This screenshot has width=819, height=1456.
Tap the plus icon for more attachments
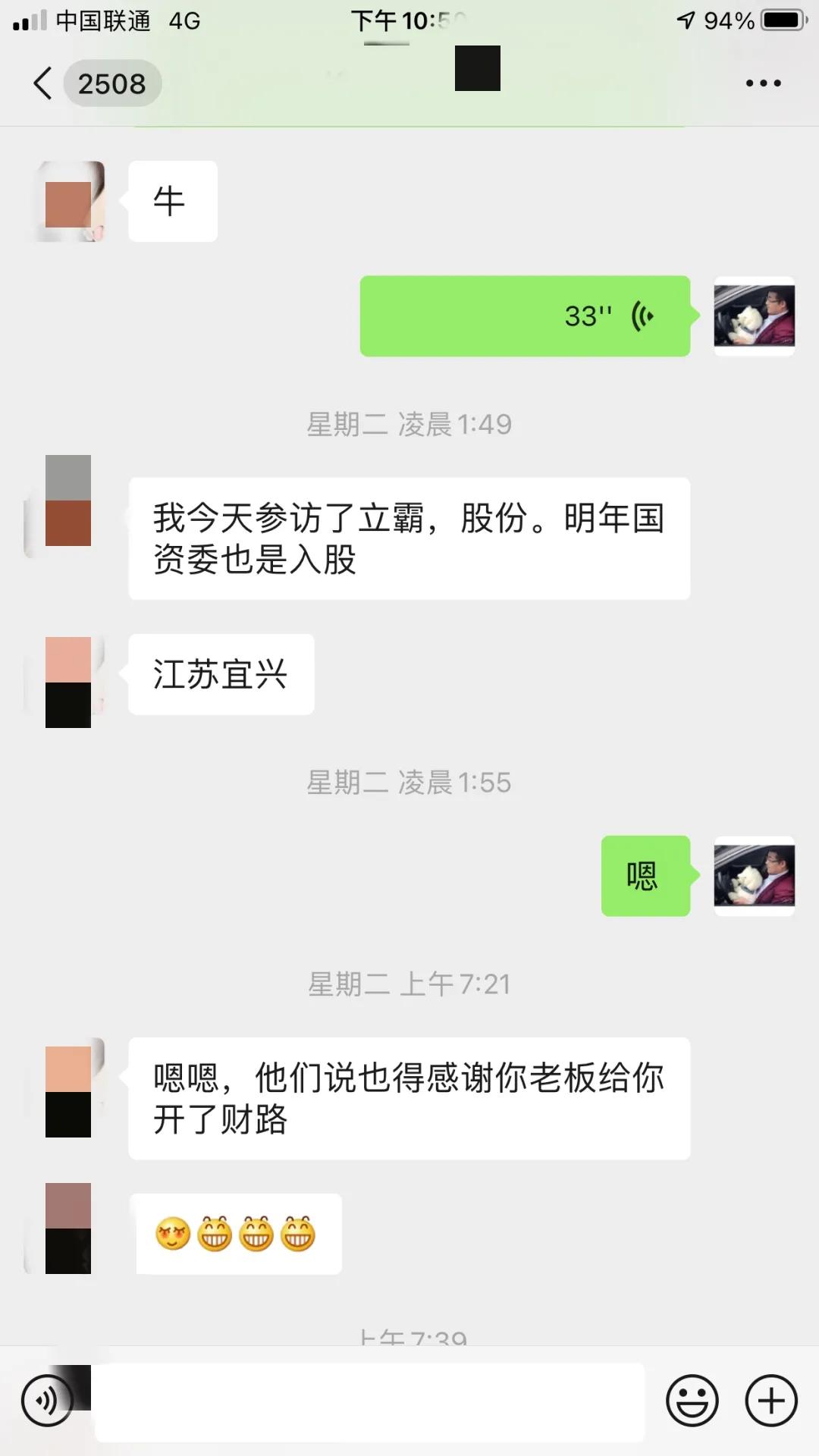click(x=772, y=1401)
